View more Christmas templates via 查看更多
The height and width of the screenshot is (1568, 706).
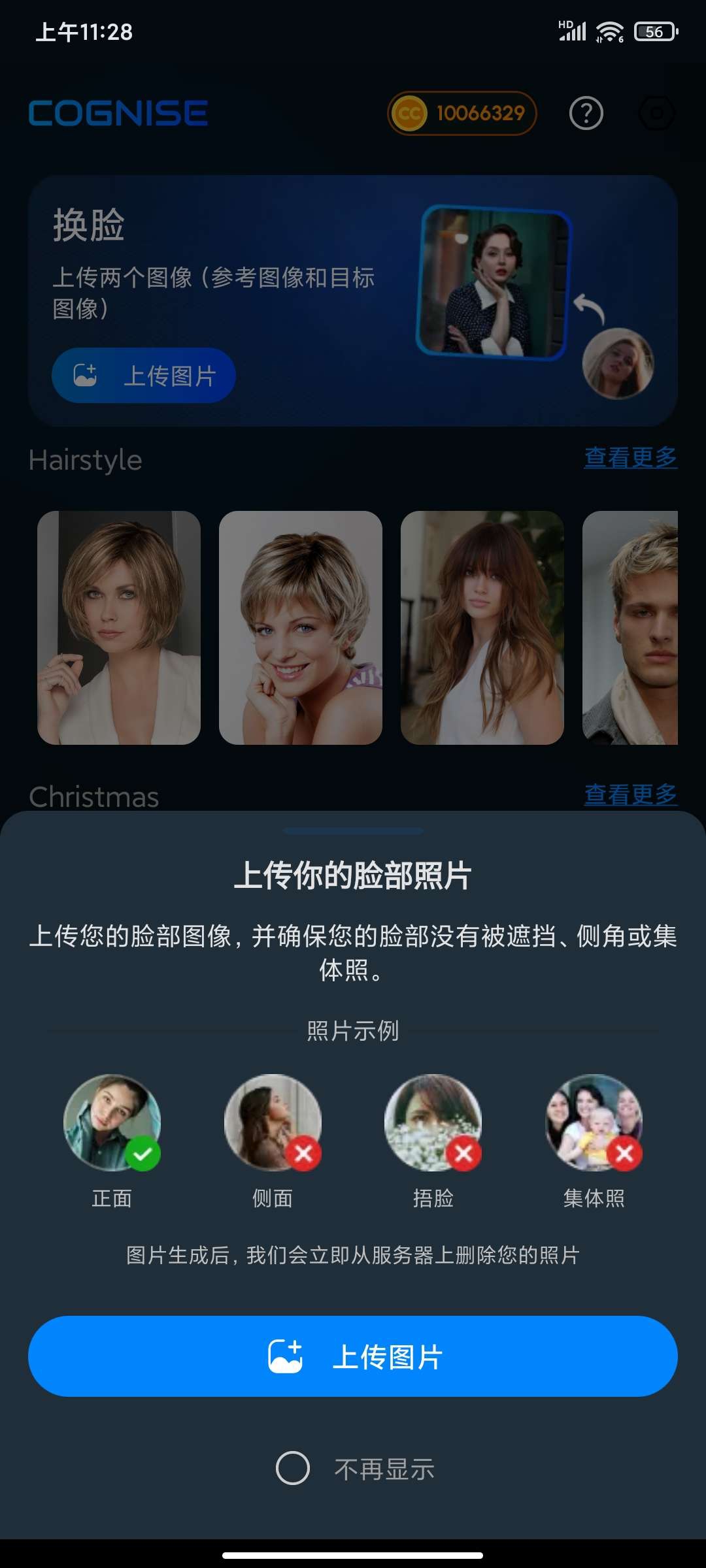(630, 794)
